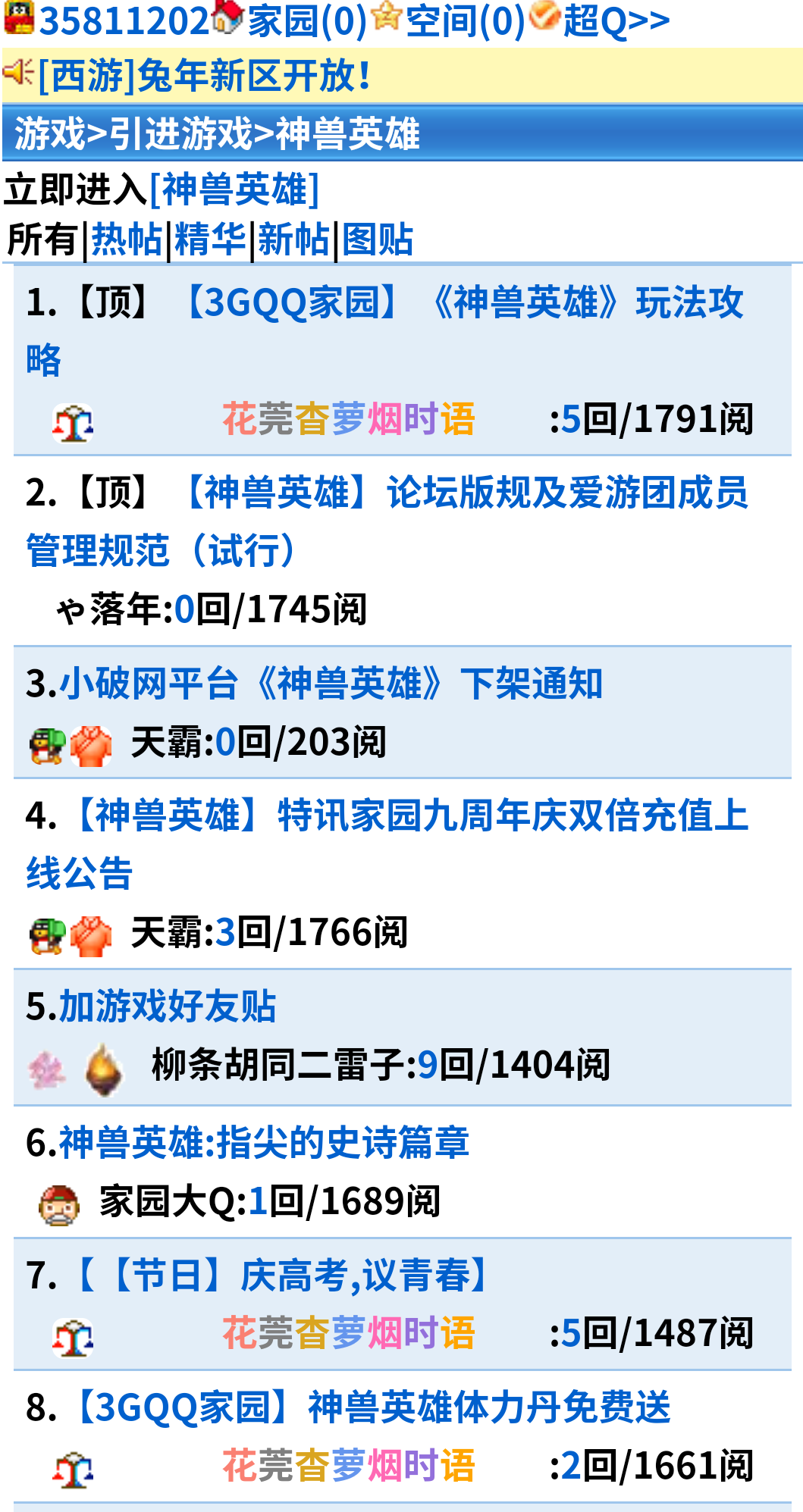Screen dimensions: 803x1512
Task: Open 空间(0) link
Action: 465,20
